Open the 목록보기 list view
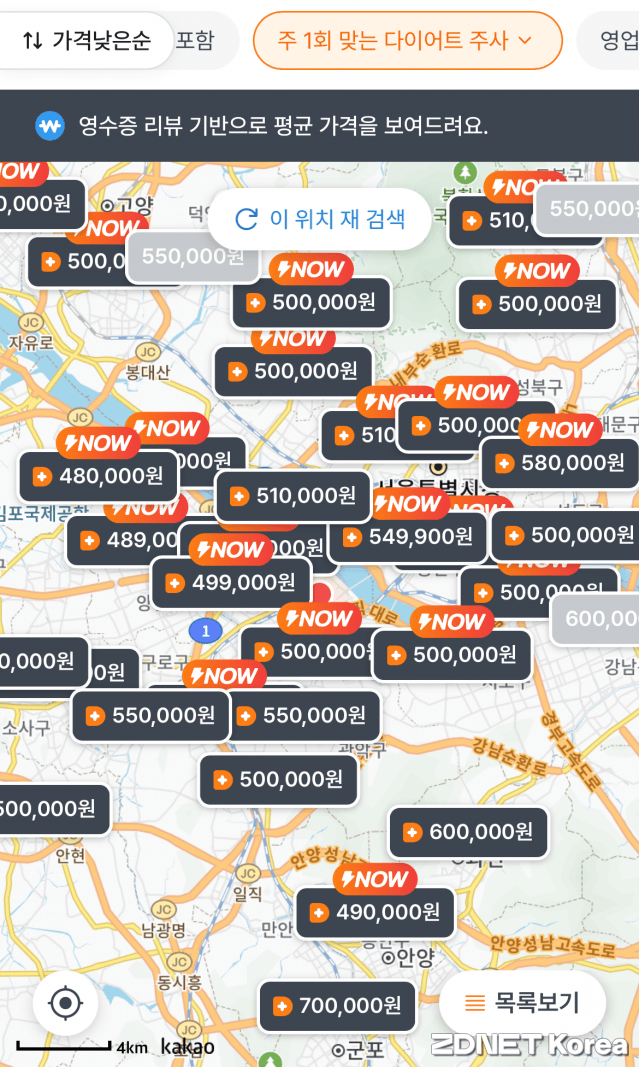639x1067 pixels. (523, 1002)
